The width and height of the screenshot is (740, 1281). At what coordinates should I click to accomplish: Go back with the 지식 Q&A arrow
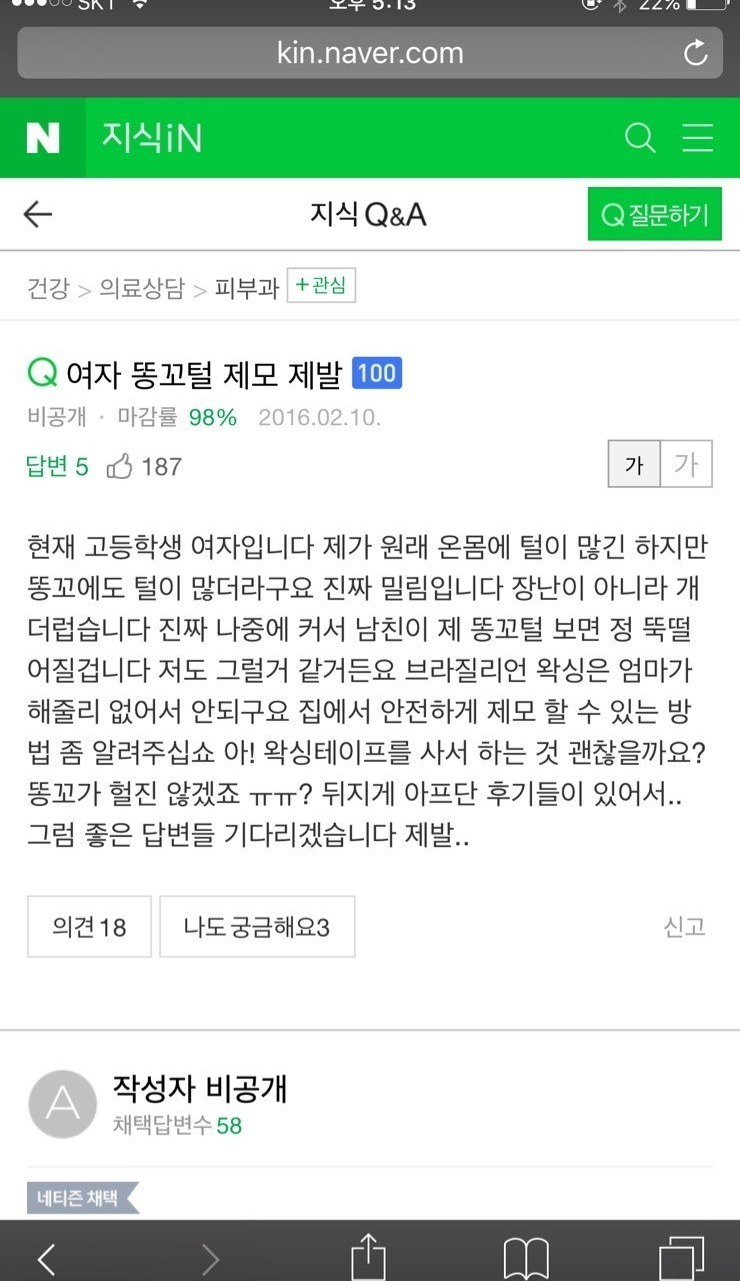coord(37,214)
